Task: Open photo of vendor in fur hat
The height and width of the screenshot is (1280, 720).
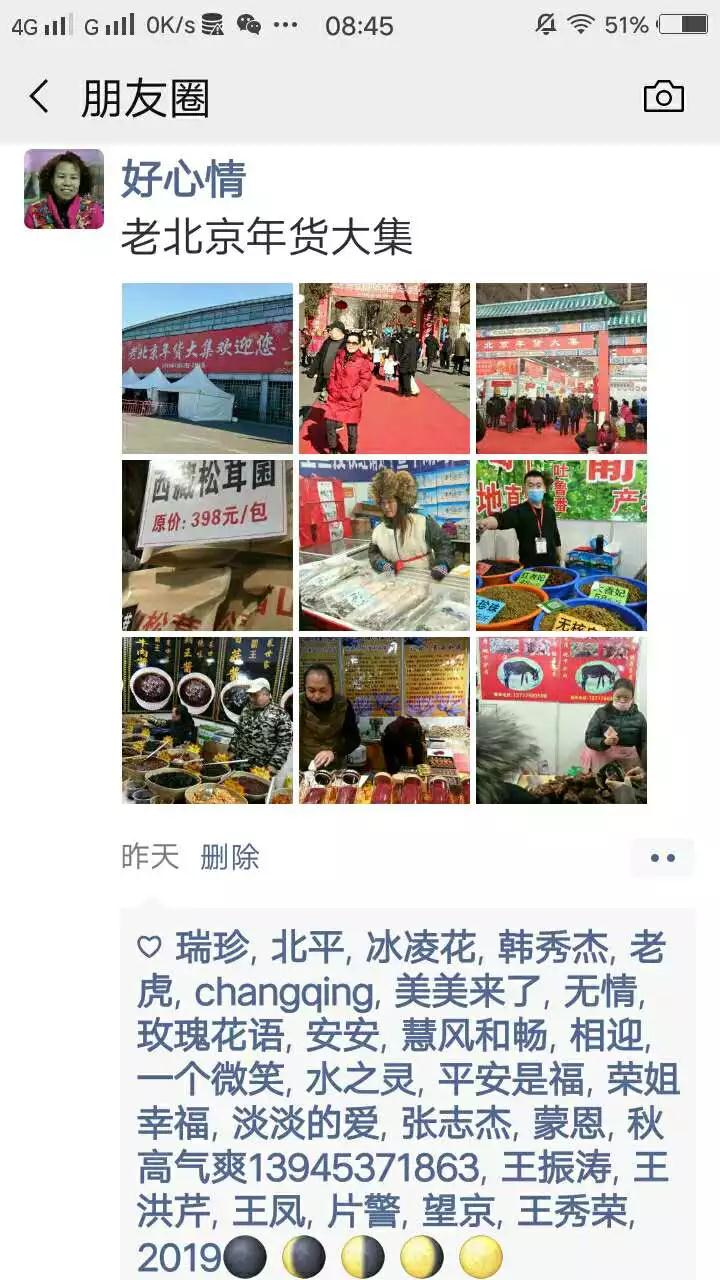Action: pos(384,545)
